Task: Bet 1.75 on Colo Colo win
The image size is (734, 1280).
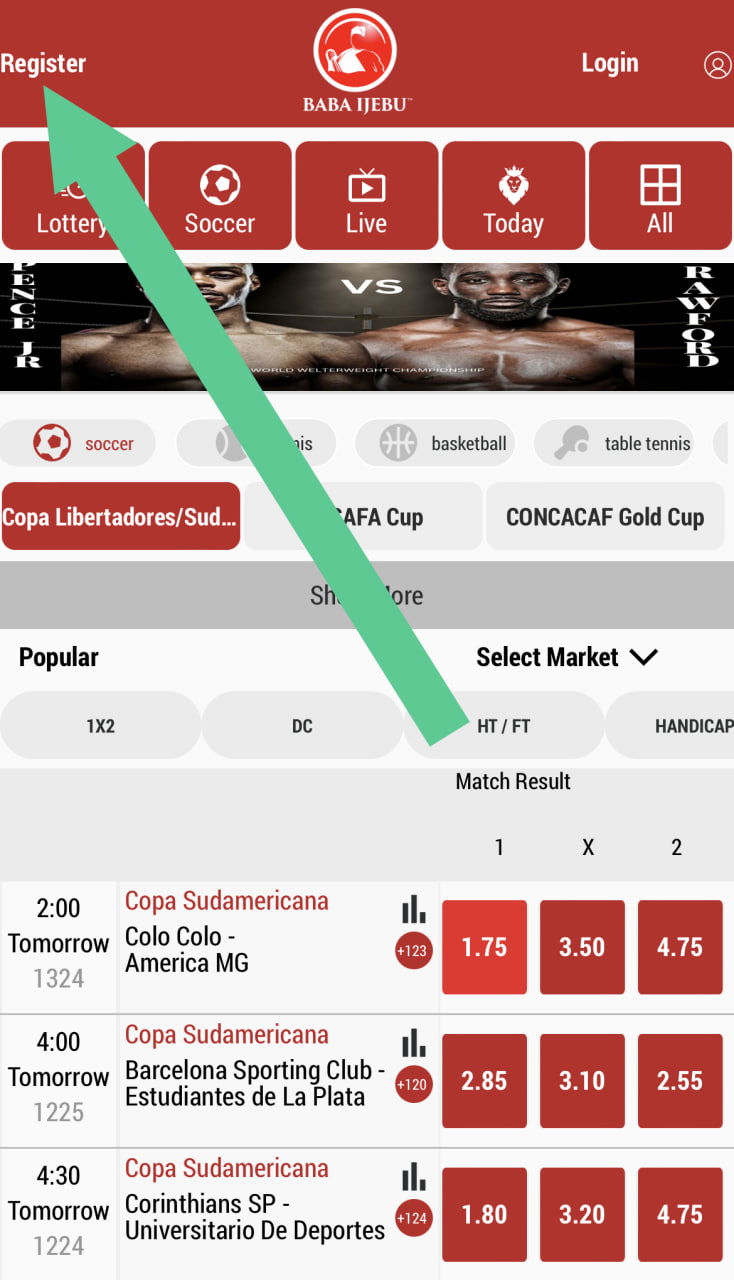Action: click(x=484, y=947)
